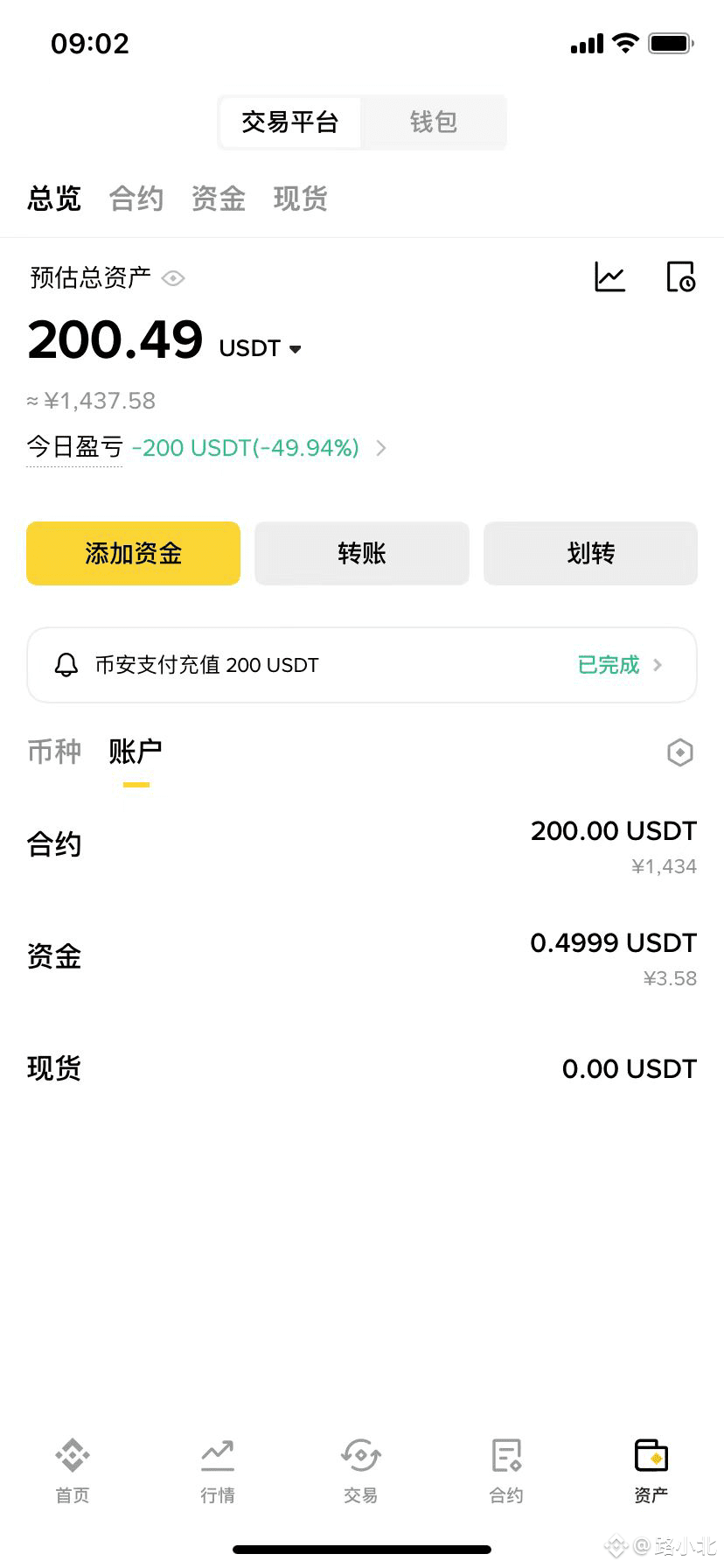Open the 资金 account row with 0.4999 USDT
This screenshot has width=724, height=1568.
click(362, 957)
